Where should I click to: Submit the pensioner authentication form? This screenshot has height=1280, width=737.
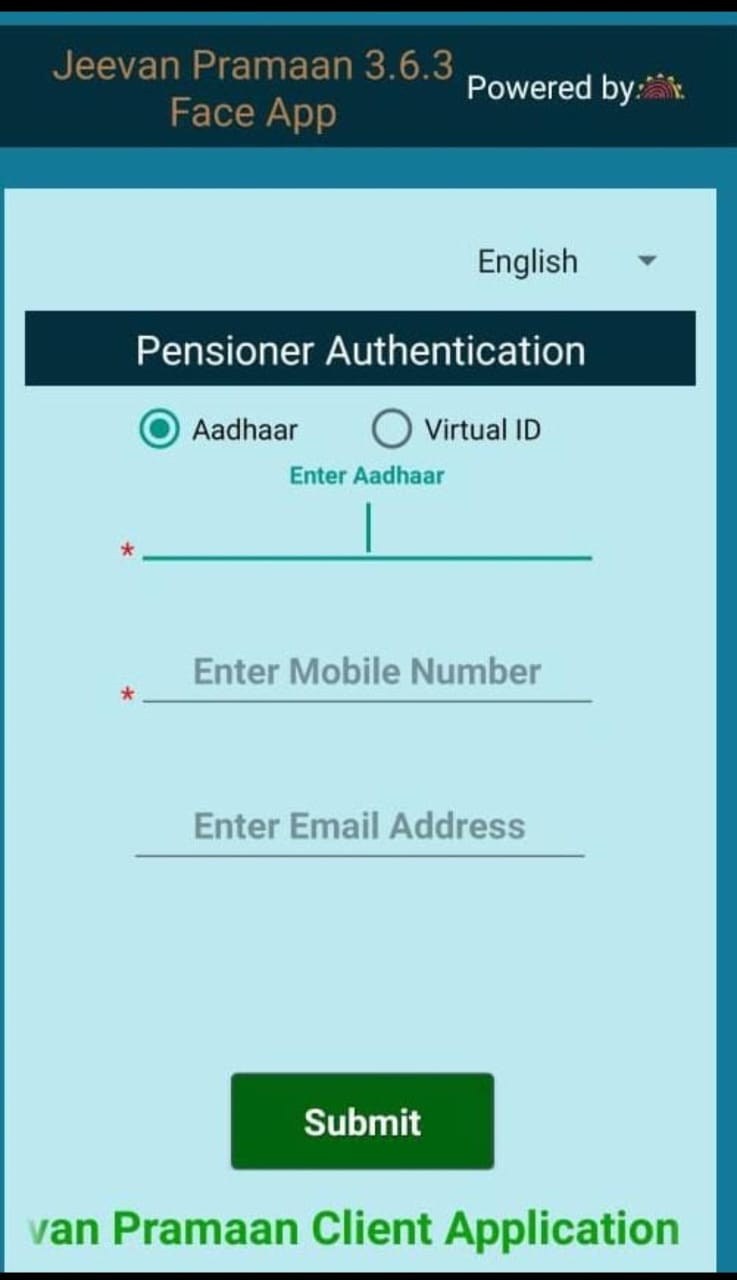click(362, 1121)
